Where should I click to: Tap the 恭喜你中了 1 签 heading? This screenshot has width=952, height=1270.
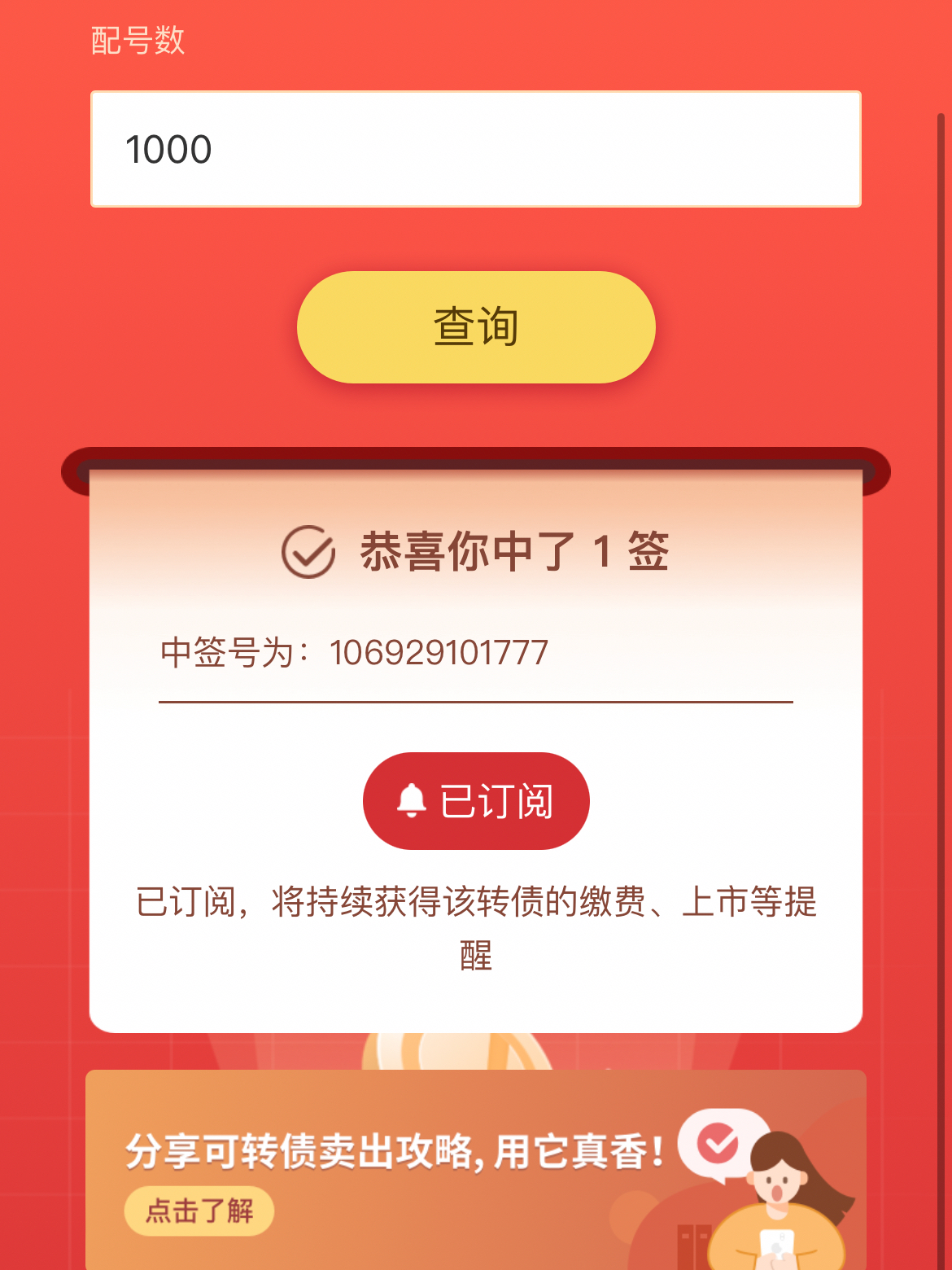515,552
